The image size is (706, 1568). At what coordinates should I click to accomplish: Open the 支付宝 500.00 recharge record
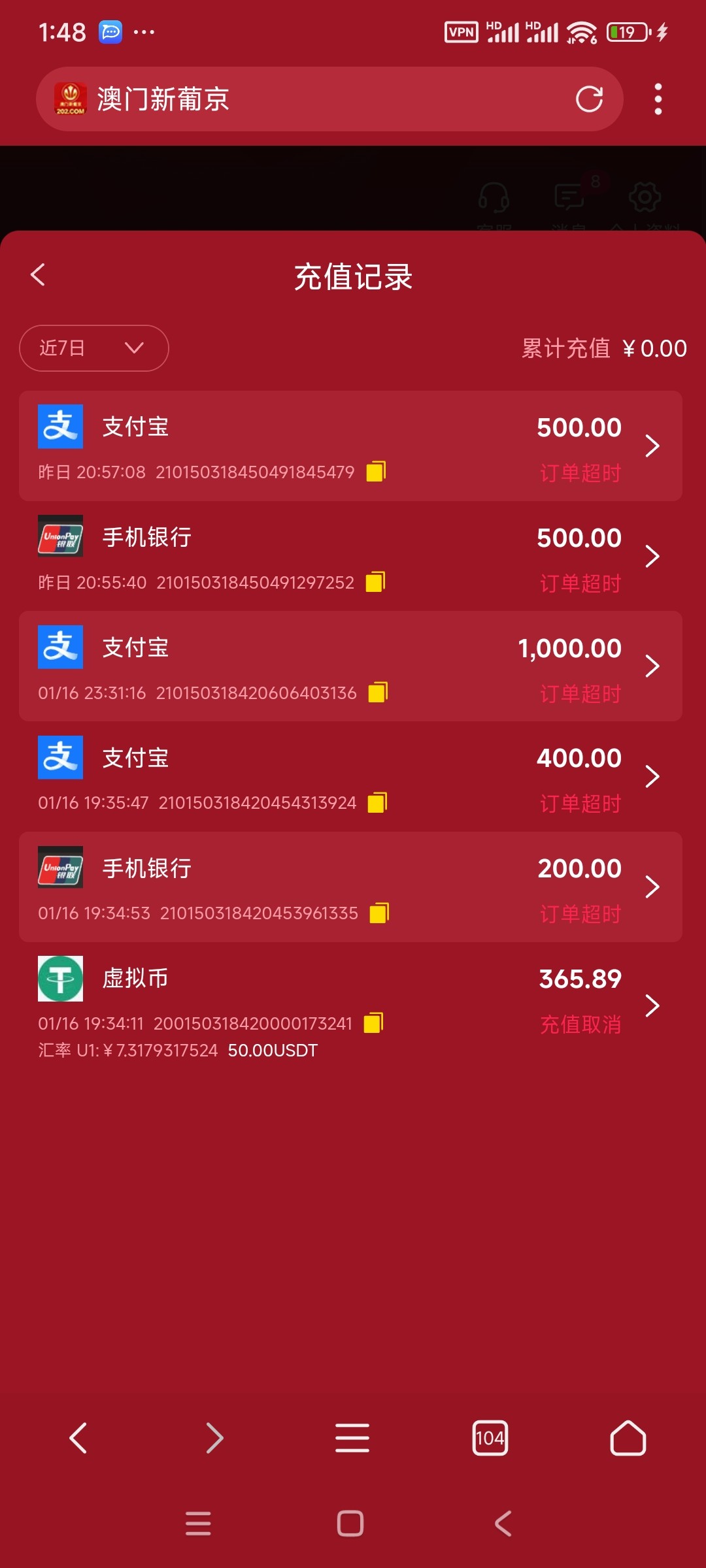(651, 446)
